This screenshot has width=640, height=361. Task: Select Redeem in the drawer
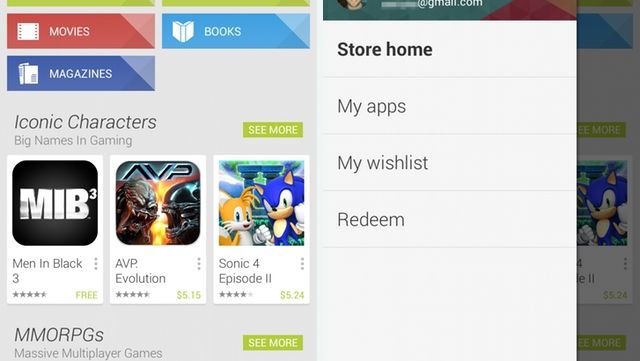coord(449,219)
